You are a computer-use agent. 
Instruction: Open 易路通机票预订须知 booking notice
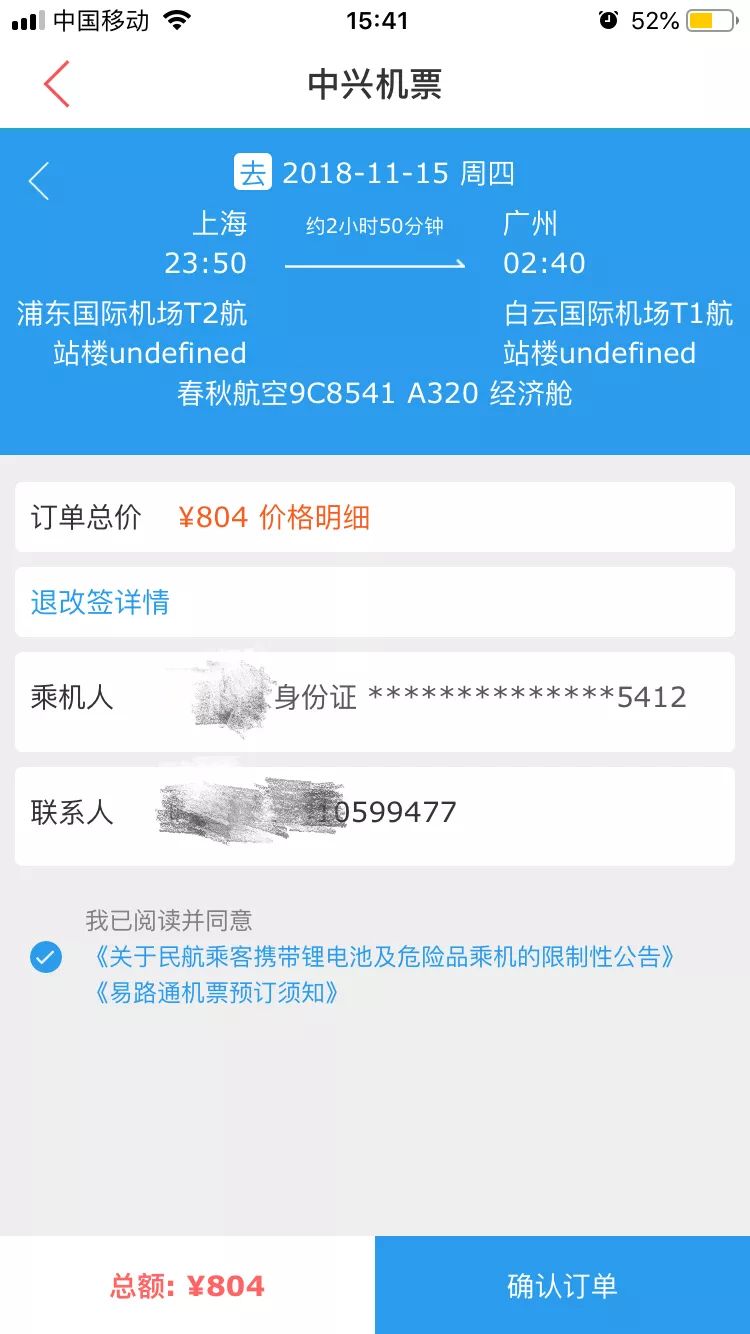[x=217, y=993]
